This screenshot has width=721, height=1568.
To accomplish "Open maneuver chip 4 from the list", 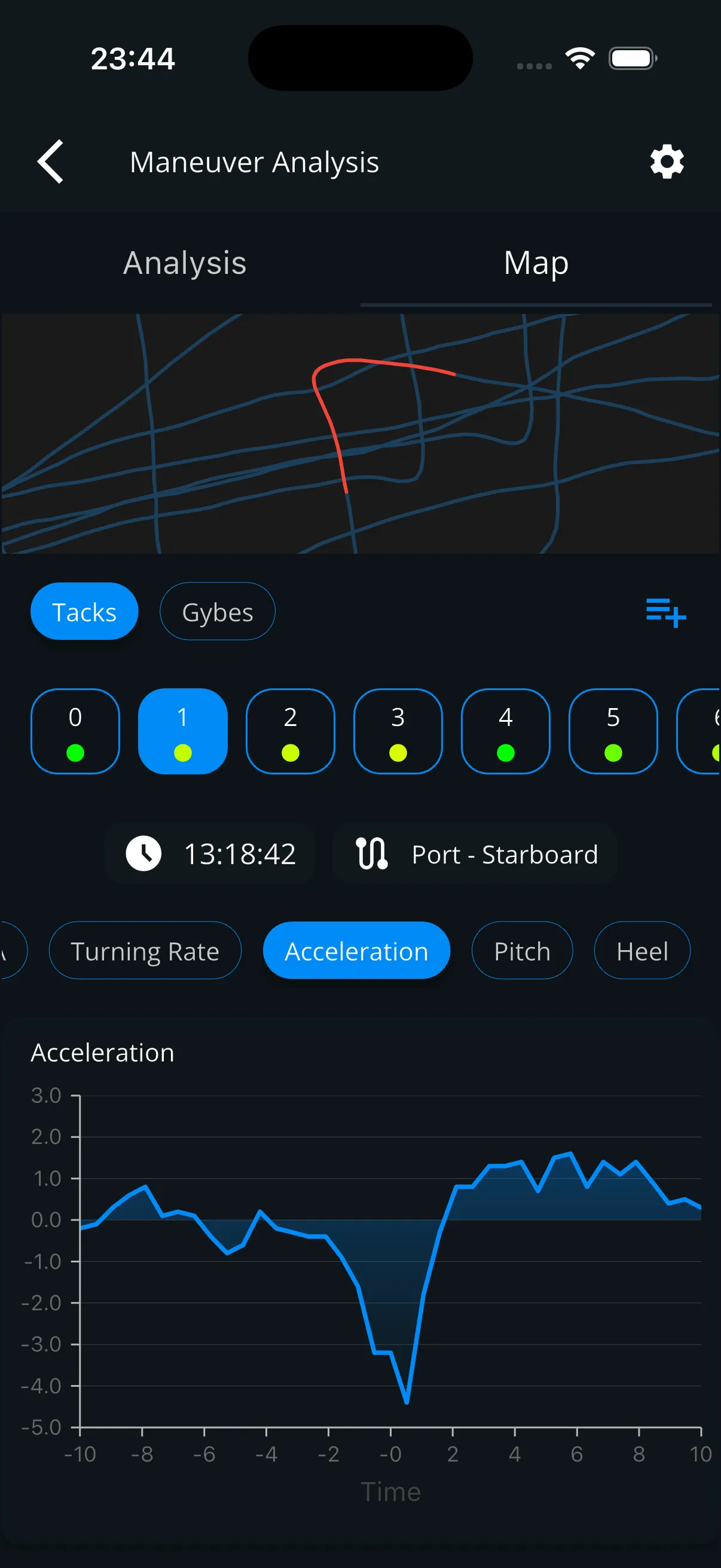I will click(x=505, y=731).
